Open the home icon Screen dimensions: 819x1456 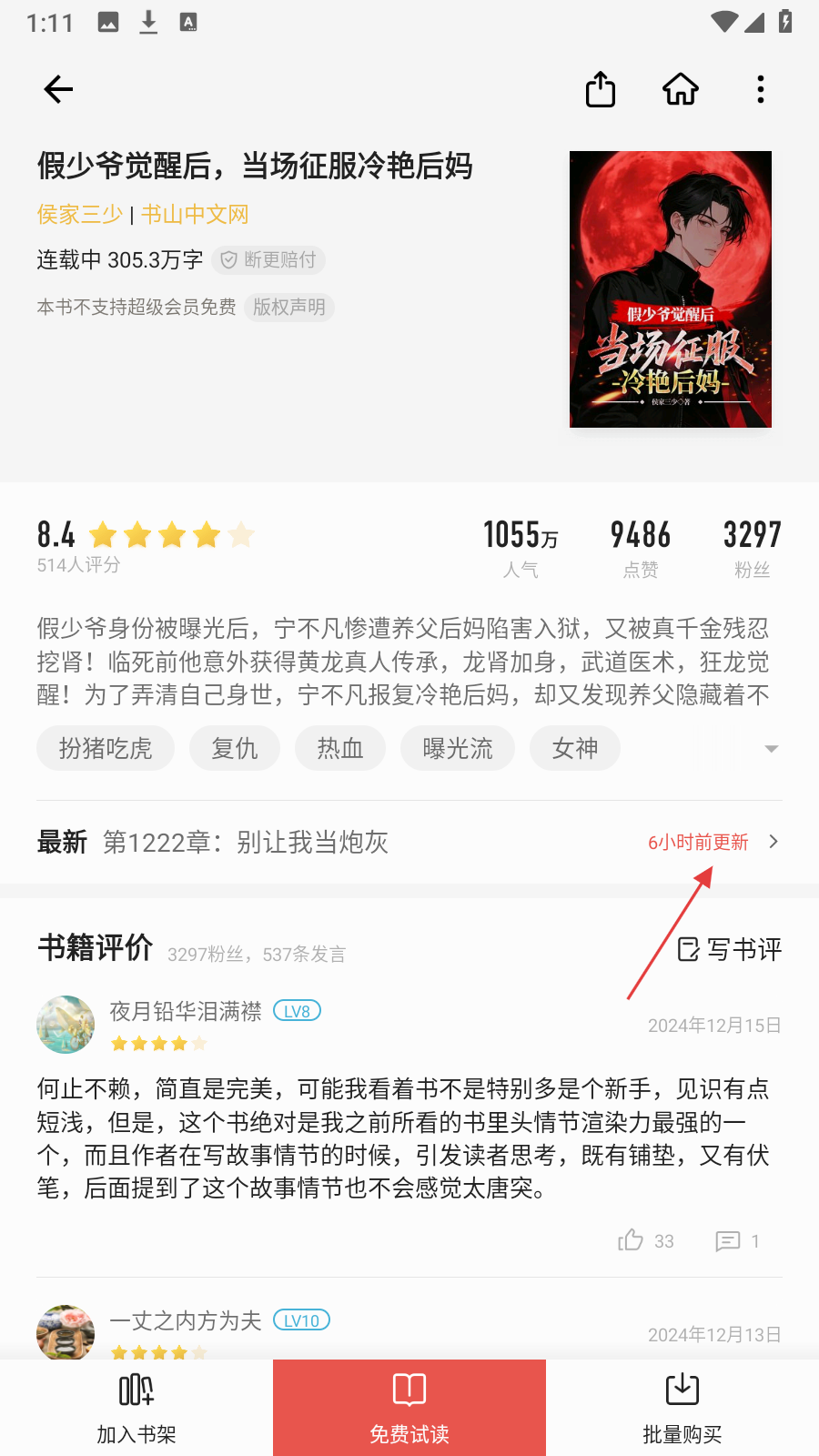point(681,89)
